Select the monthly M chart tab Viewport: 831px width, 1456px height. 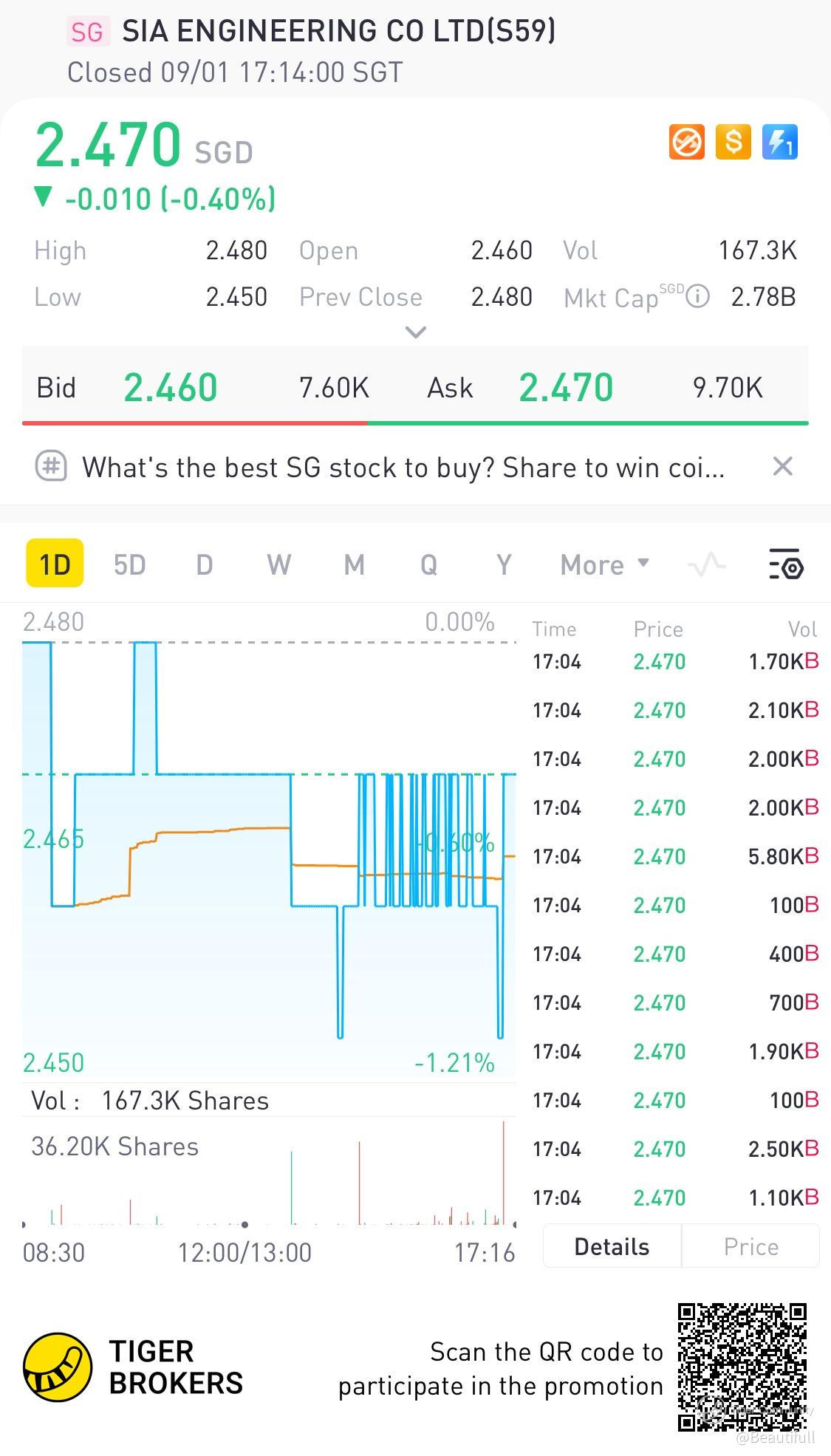tap(355, 565)
